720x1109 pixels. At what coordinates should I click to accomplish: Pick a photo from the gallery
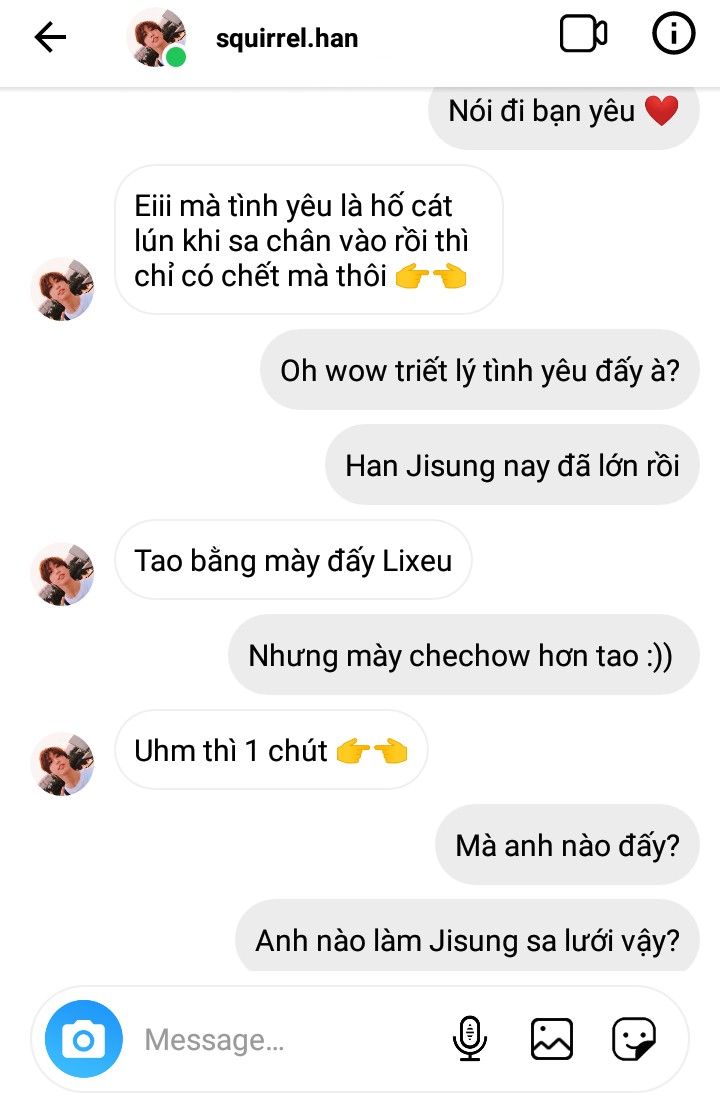coord(552,1039)
